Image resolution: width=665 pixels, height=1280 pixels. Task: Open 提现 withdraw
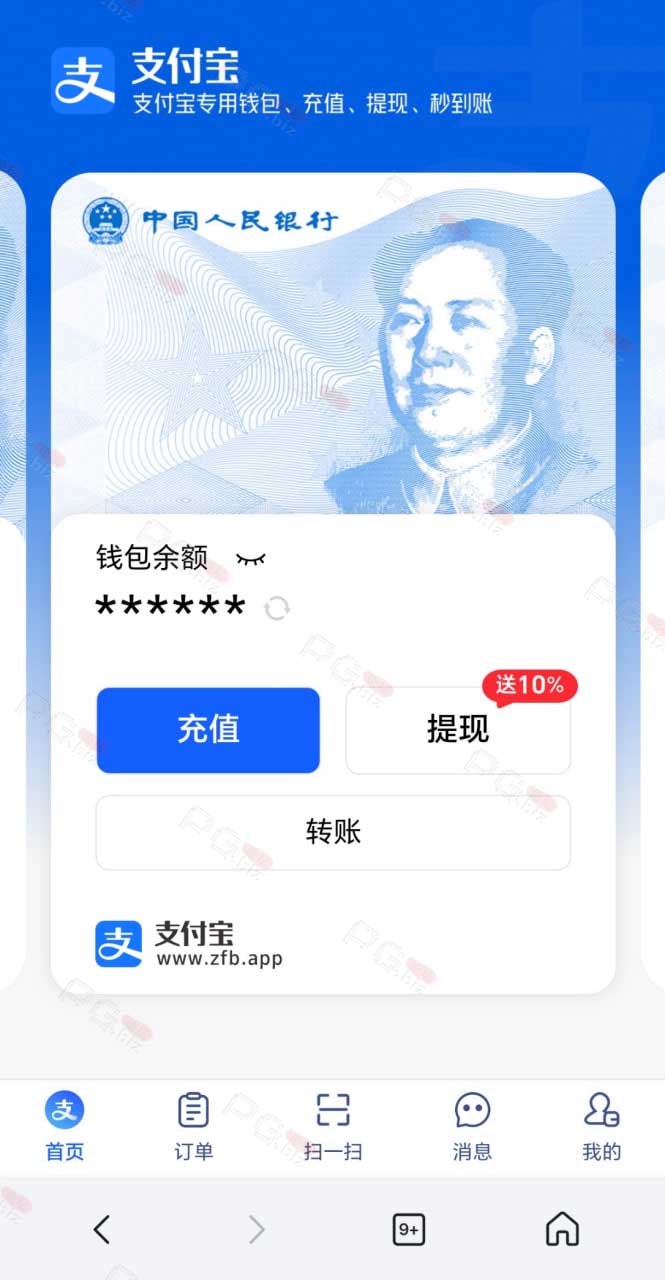pyautogui.click(x=458, y=730)
